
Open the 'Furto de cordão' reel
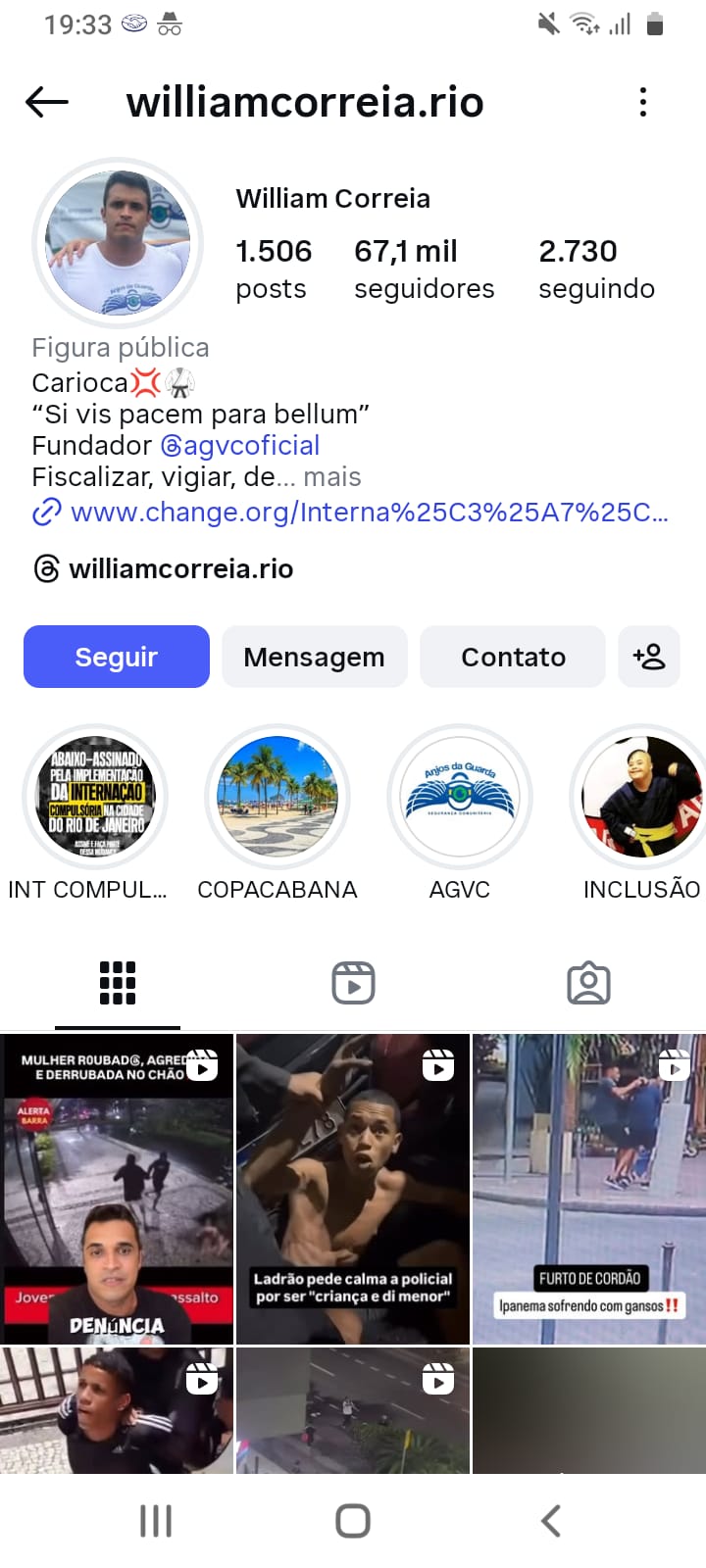(588, 1189)
